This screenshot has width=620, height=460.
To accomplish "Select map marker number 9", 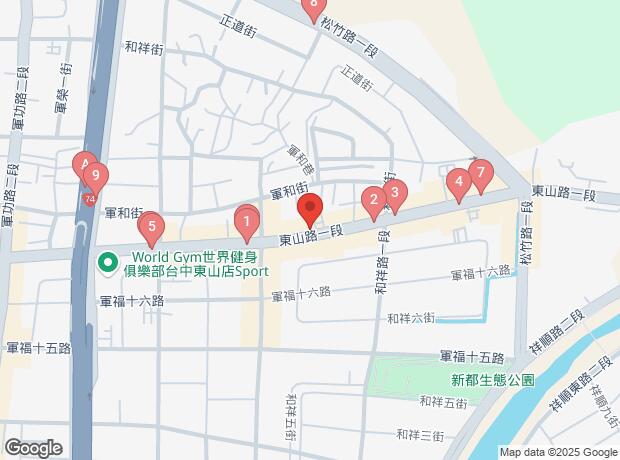I will (94, 177).
